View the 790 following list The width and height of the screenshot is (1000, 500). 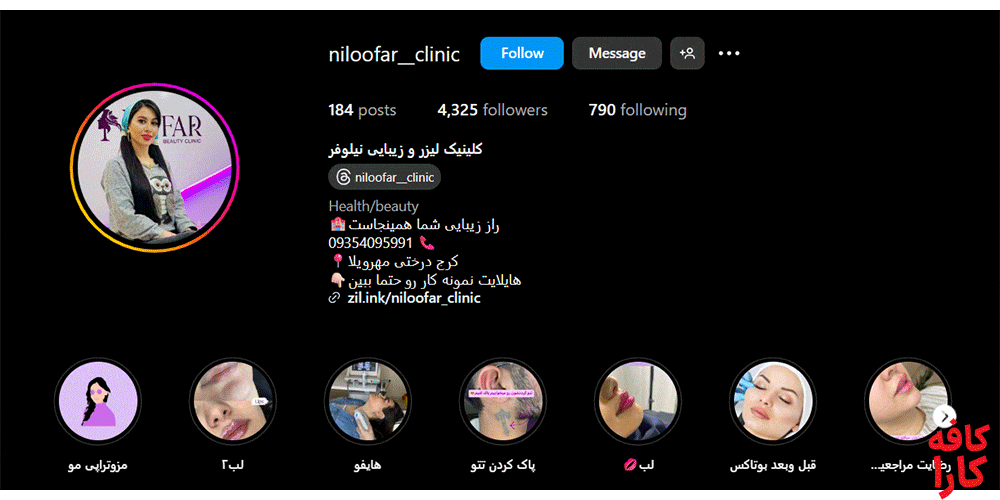(637, 110)
